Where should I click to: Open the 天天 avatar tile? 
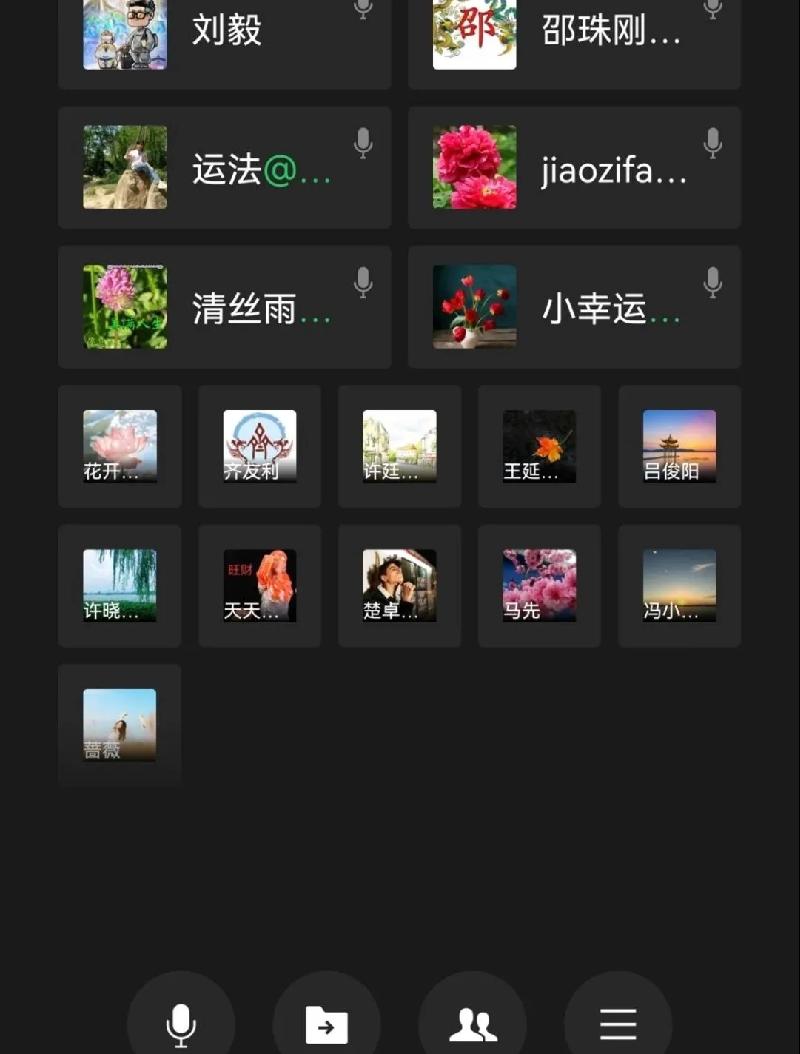pos(260,585)
